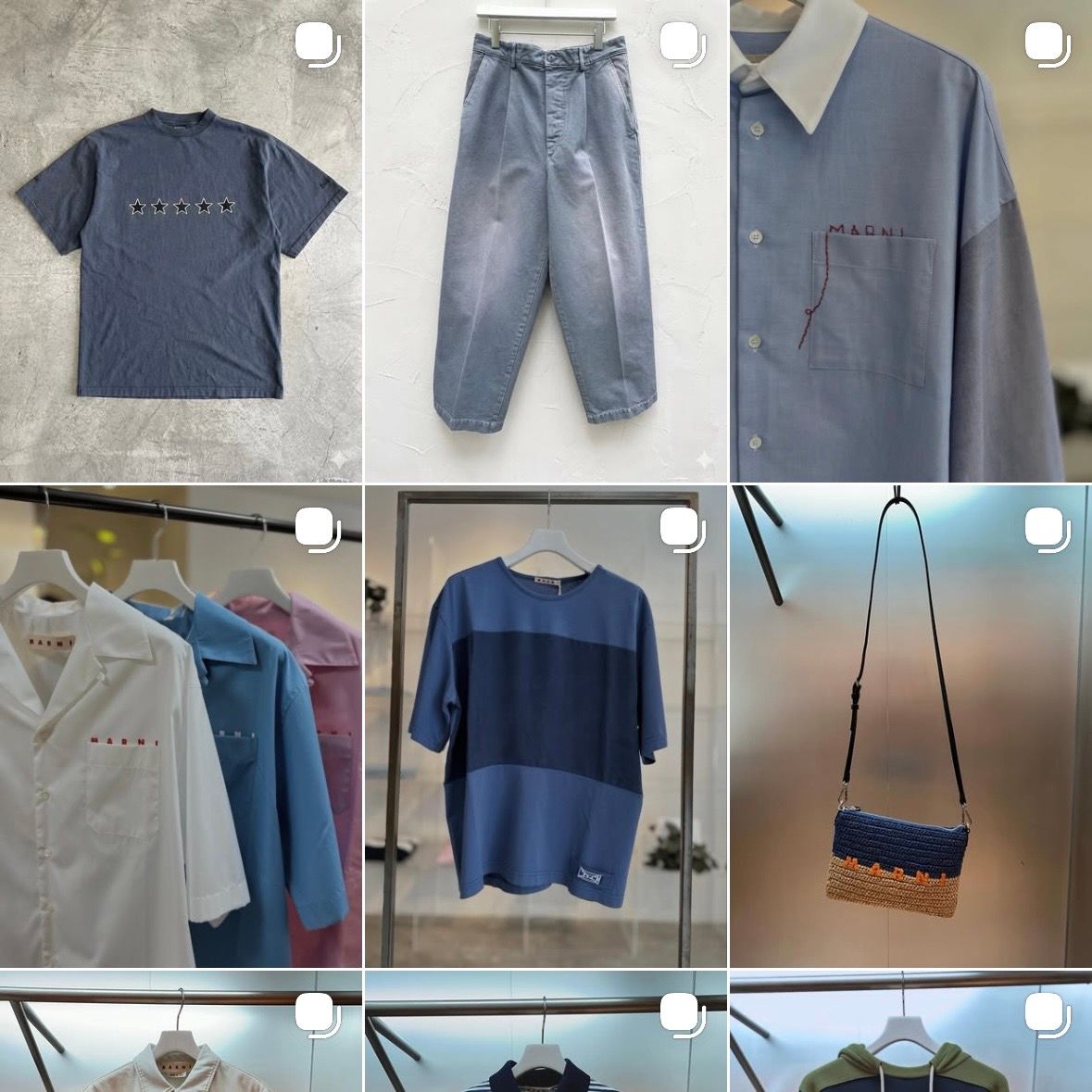This screenshot has width=1092, height=1092.
Task: Open the blue five-star t-shirt post
Action: tap(181, 241)
